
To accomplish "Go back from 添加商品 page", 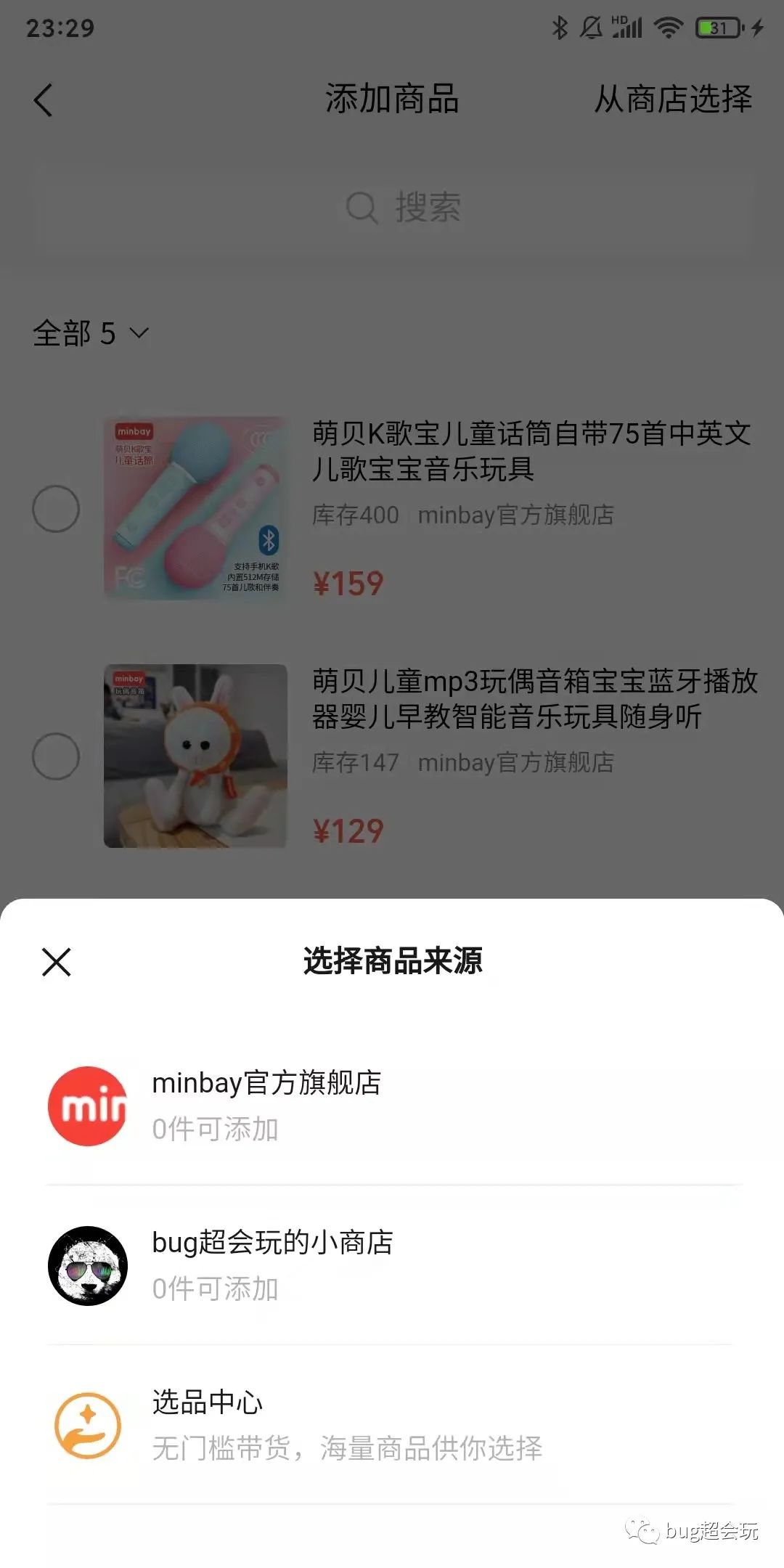I will (x=44, y=100).
